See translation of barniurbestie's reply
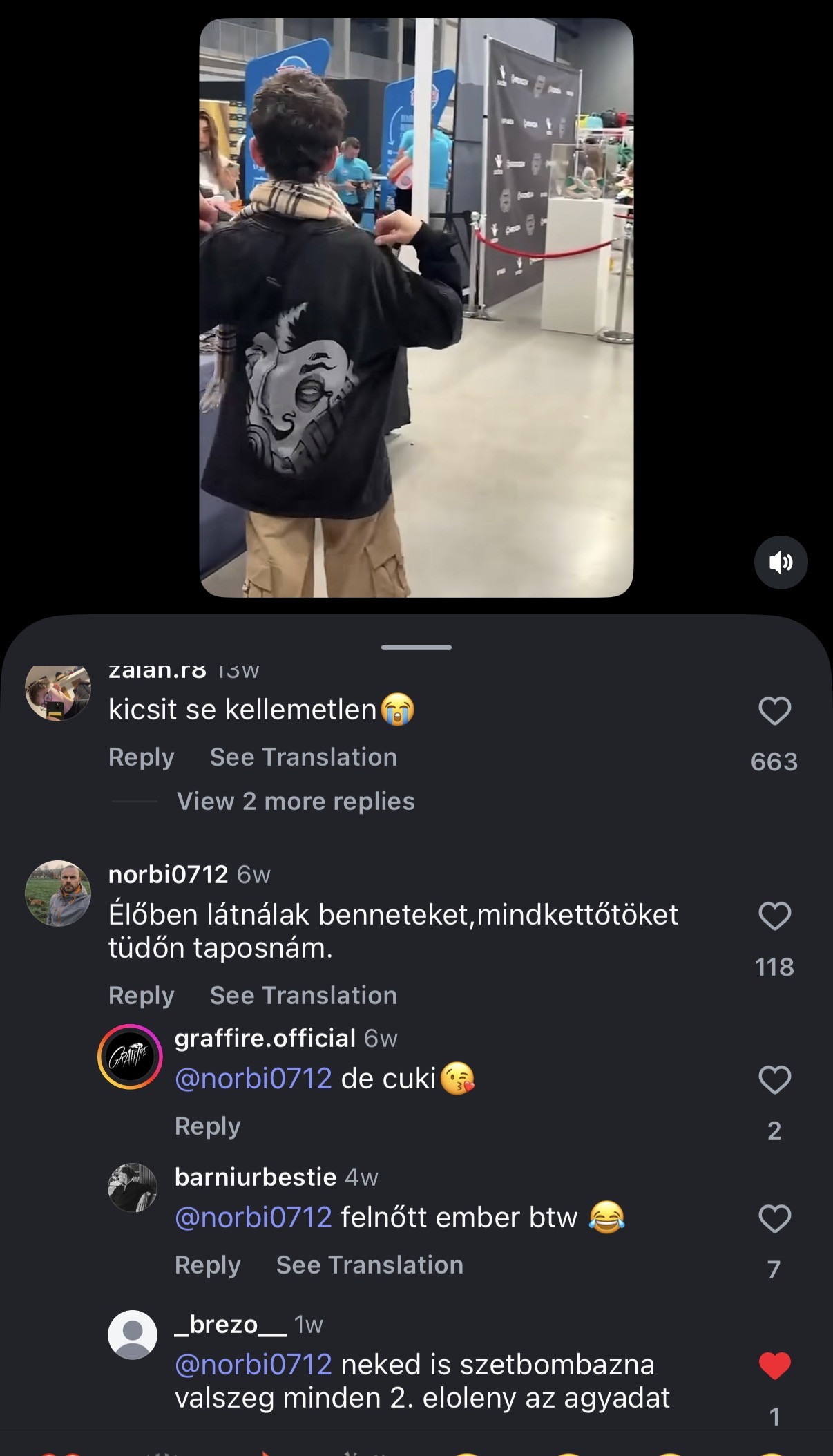Image resolution: width=833 pixels, height=1456 pixels. [370, 1265]
